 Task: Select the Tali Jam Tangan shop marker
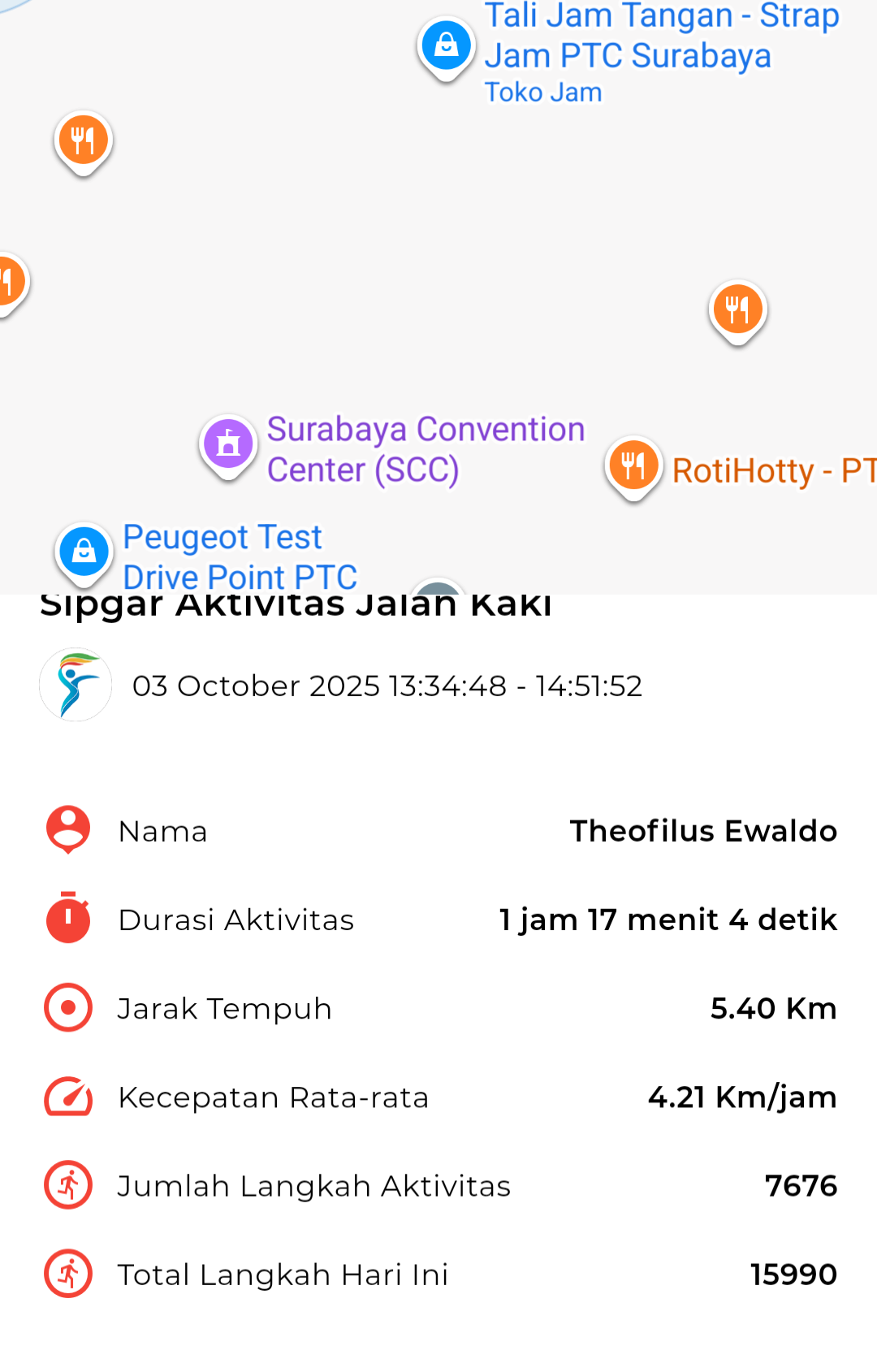click(x=446, y=46)
